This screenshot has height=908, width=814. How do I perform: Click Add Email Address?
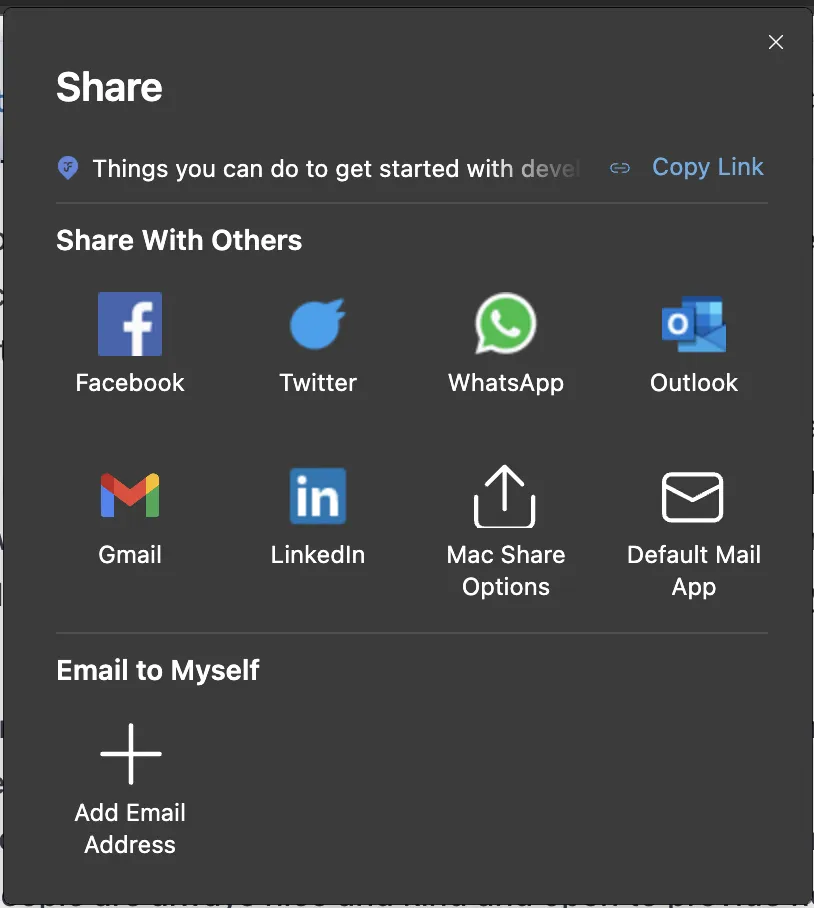tap(130, 826)
